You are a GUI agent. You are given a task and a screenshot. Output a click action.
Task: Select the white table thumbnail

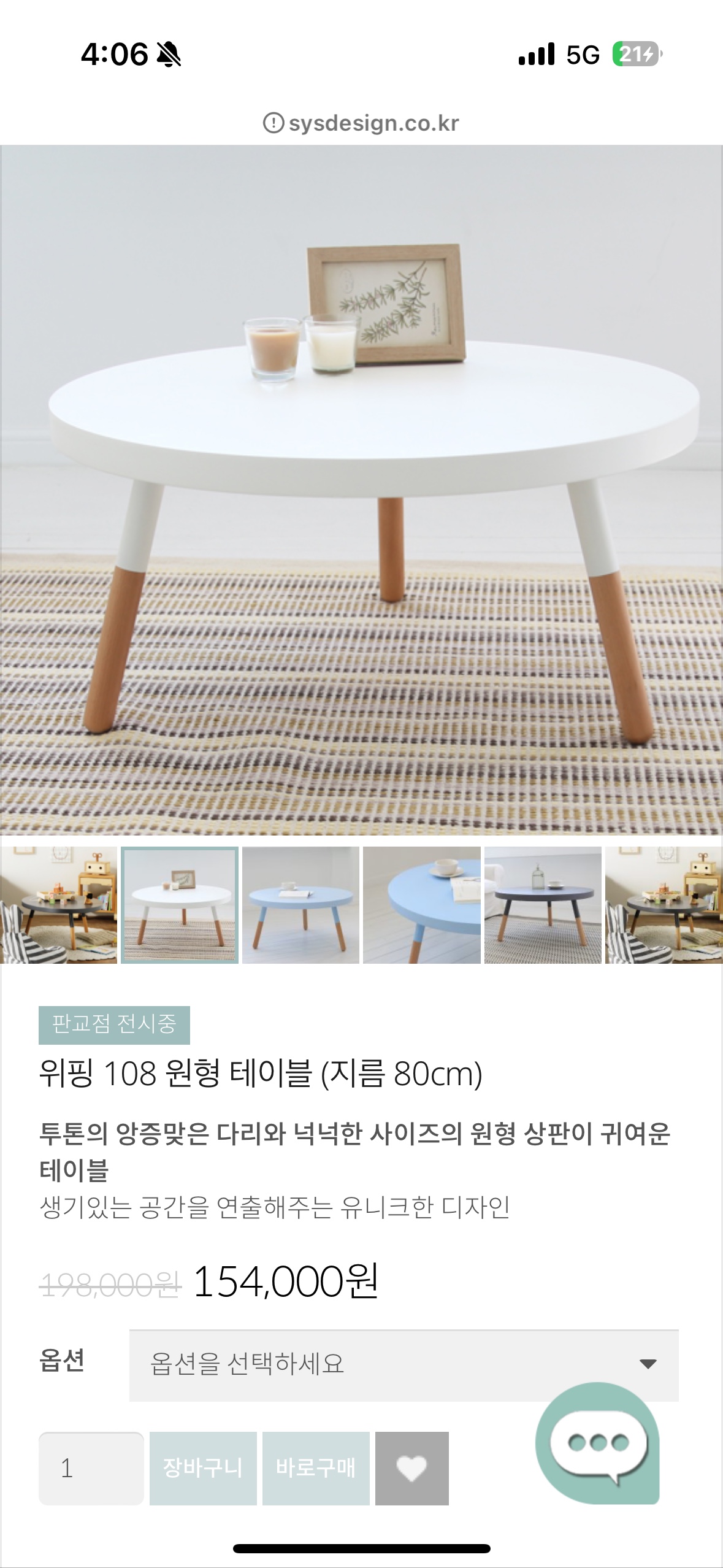pyautogui.click(x=179, y=905)
